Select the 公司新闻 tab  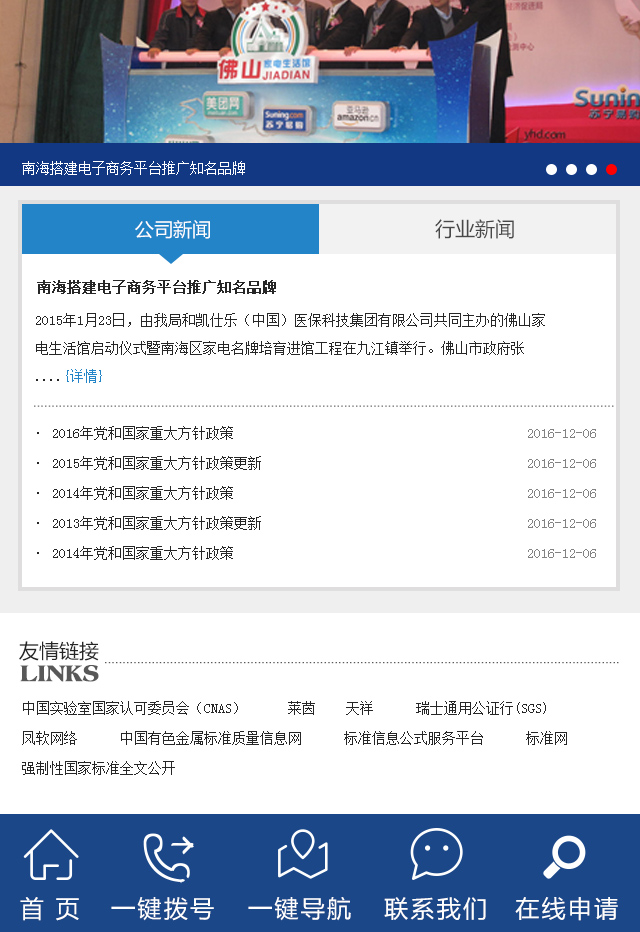tap(172, 229)
